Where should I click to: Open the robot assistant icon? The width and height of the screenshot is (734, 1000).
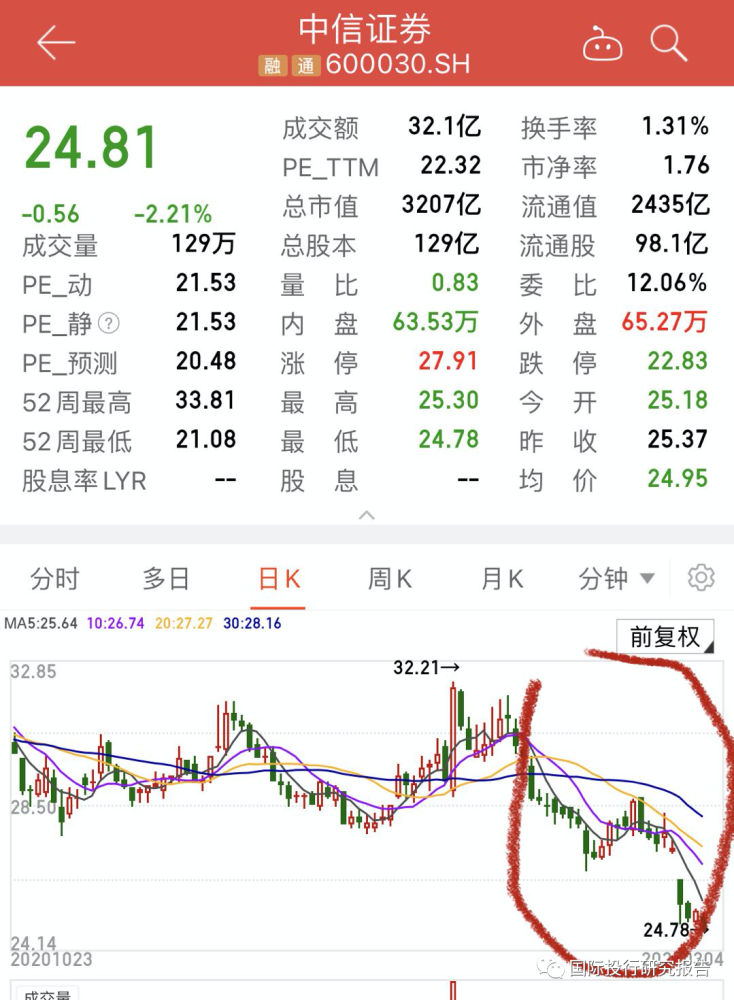pyautogui.click(x=602, y=44)
